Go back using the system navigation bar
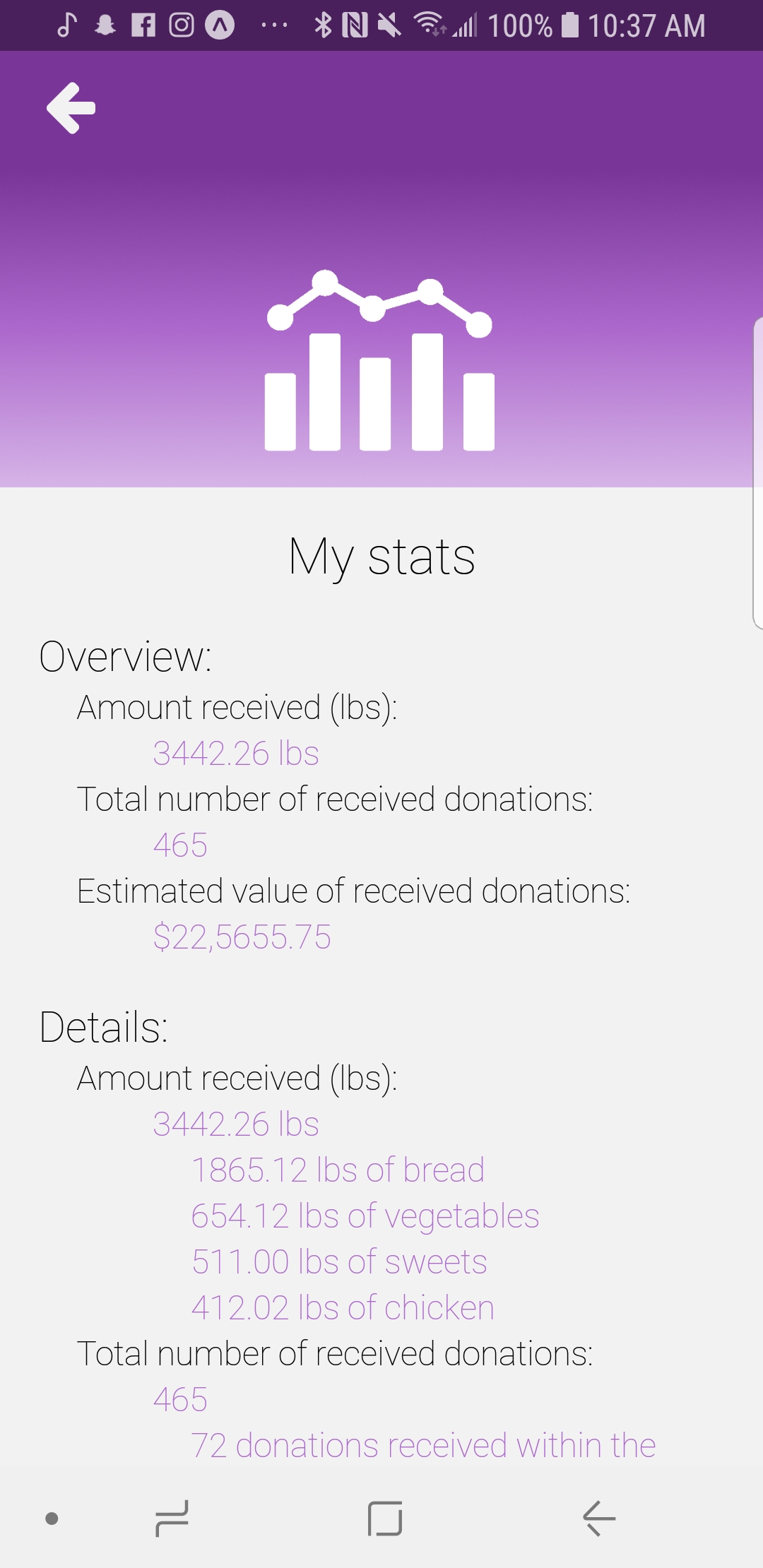 click(599, 1518)
